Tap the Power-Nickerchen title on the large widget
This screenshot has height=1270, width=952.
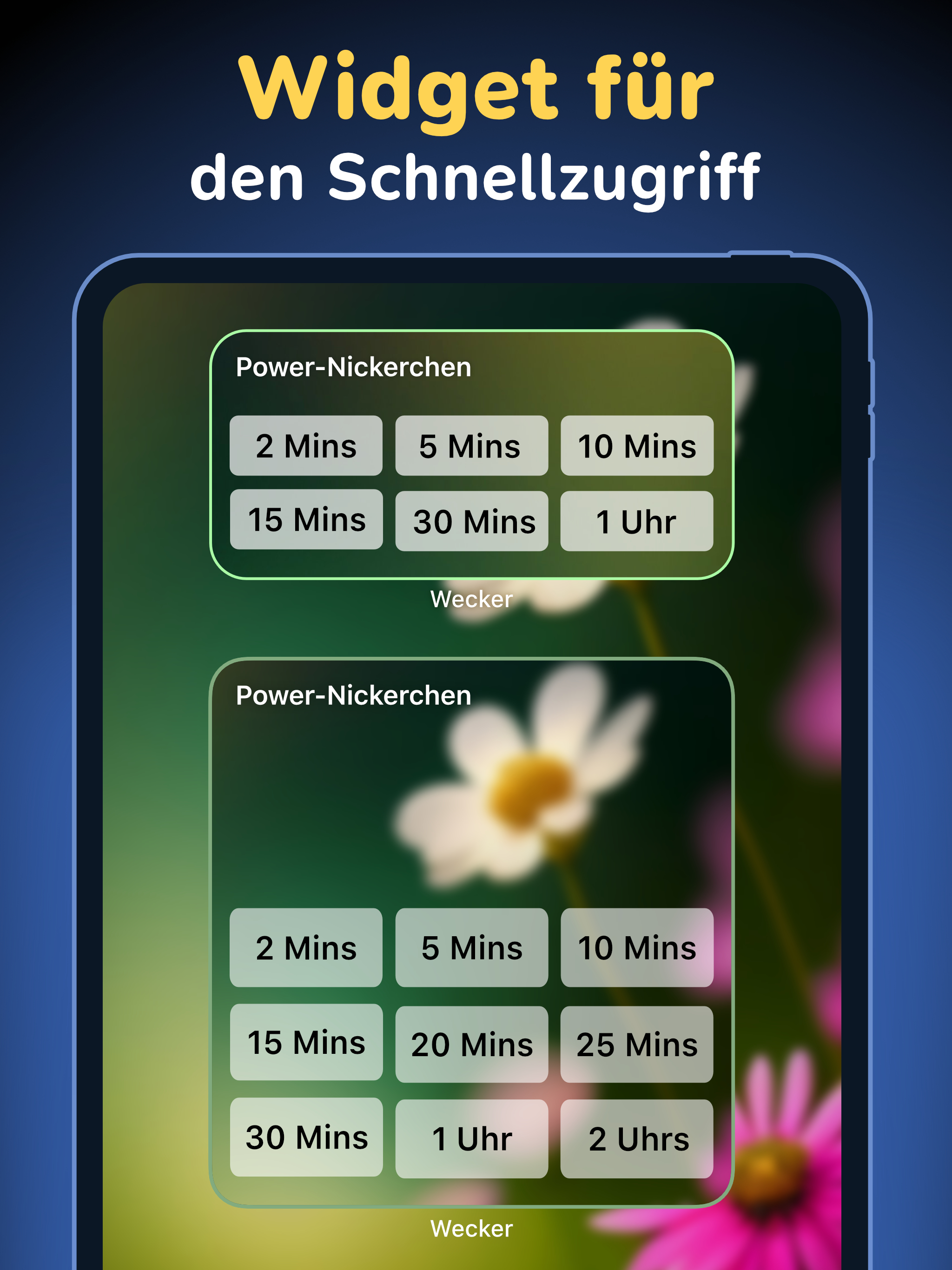(x=353, y=696)
